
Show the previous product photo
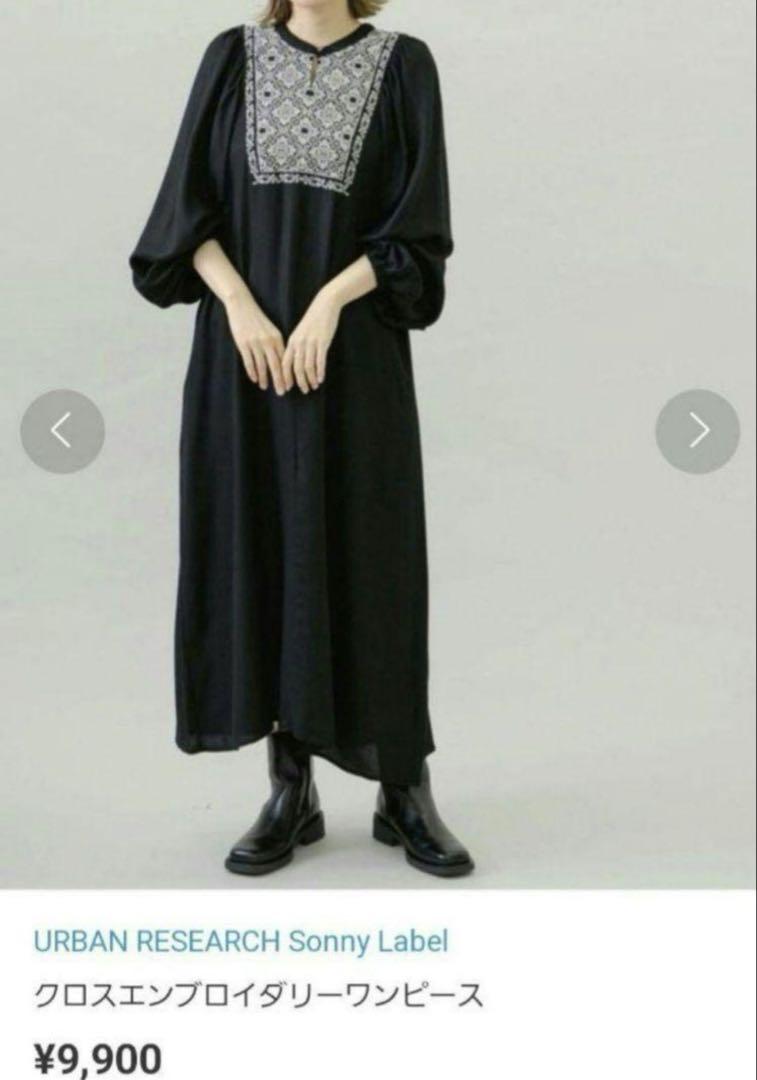[x=62, y=431]
